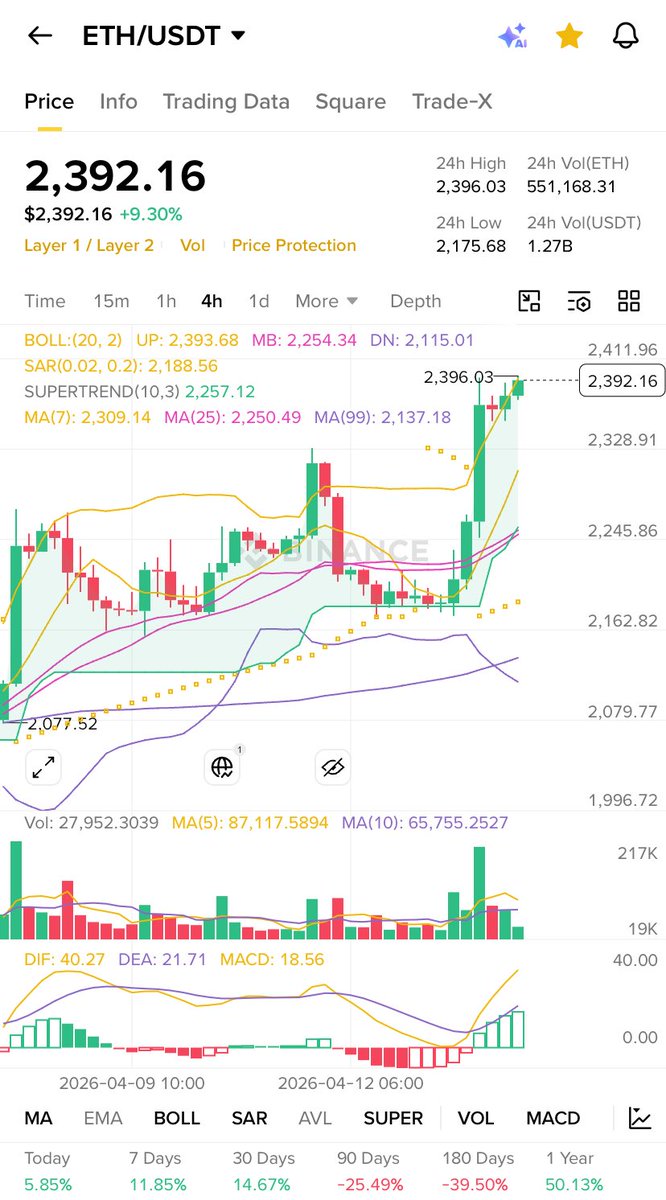Viewport: 666px width, 1200px height.
Task: Hide chart indicators with eye icon
Action: (x=334, y=767)
